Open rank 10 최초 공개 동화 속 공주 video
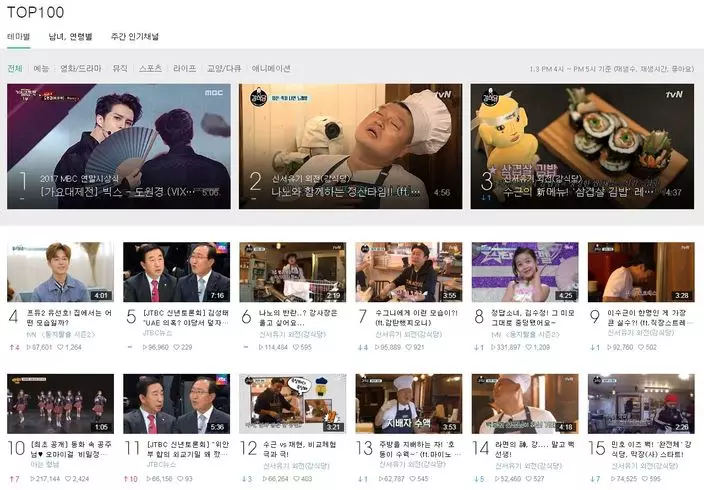The image size is (704, 490). (59, 403)
